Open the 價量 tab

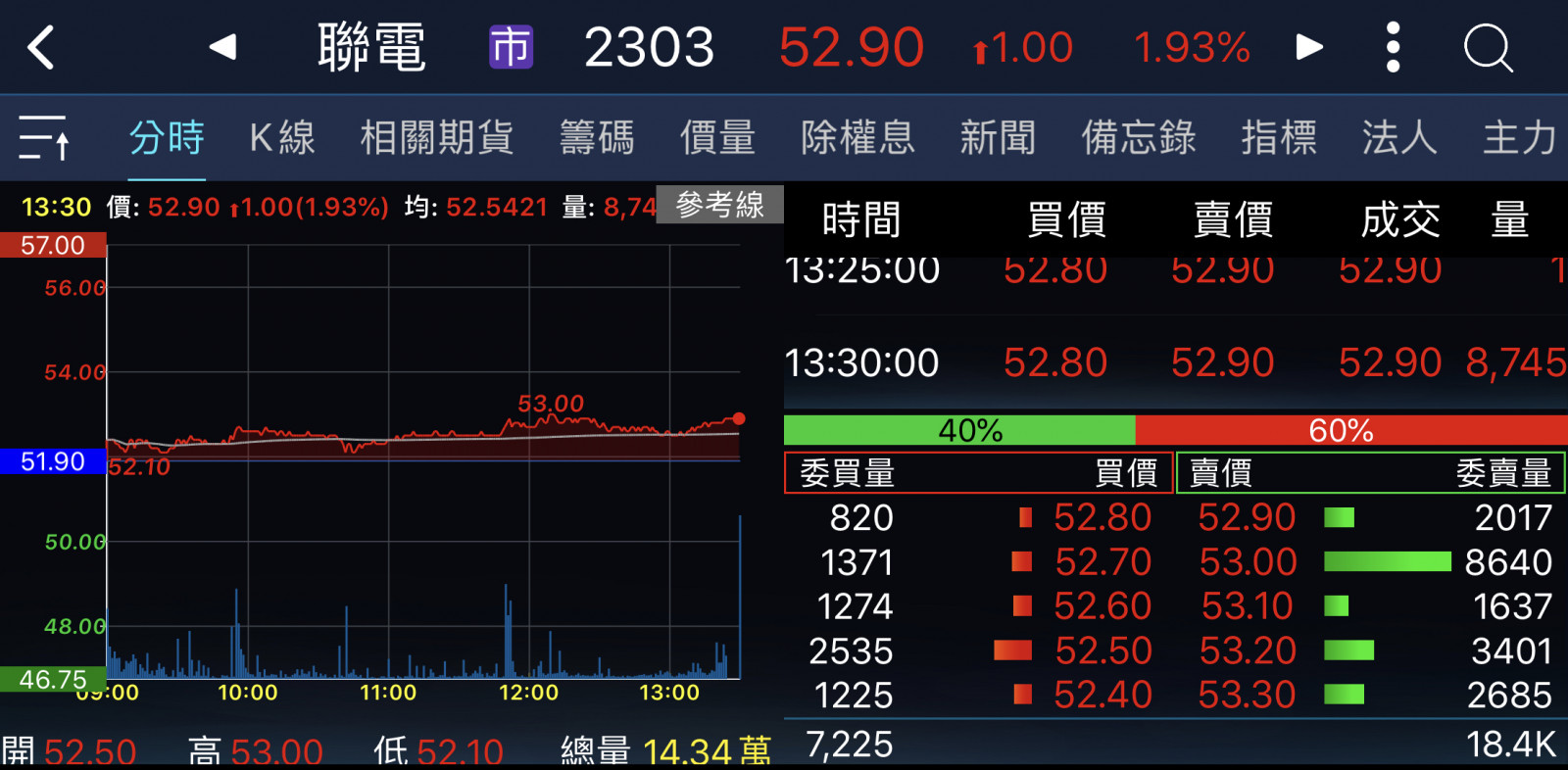tap(717, 137)
